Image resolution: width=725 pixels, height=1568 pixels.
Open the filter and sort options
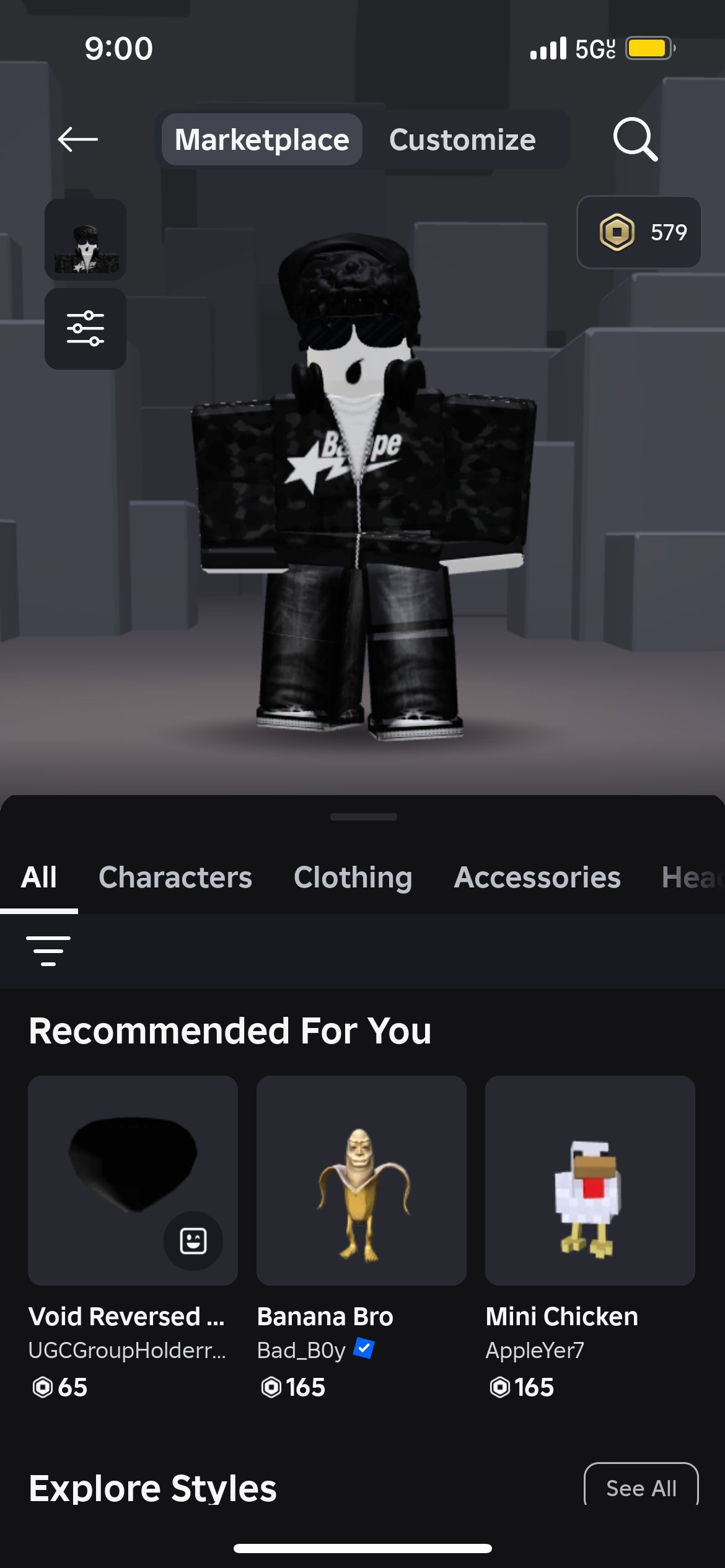tap(48, 951)
